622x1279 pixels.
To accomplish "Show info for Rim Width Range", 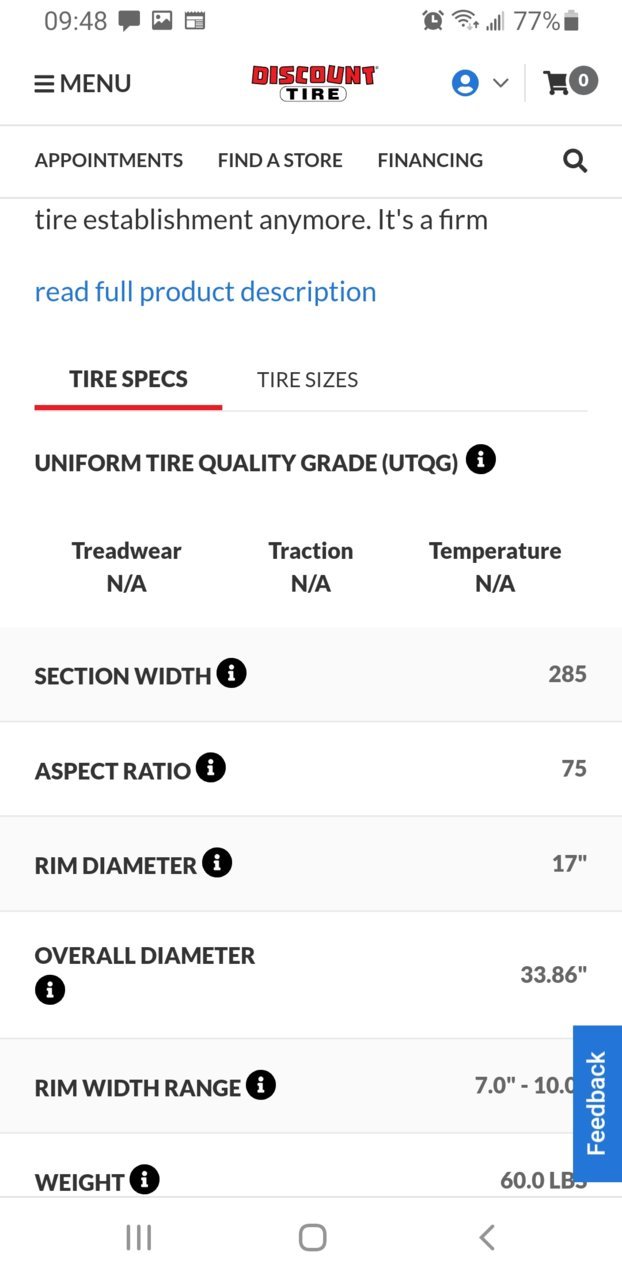I will pyautogui.click(x=260, y=1085).
